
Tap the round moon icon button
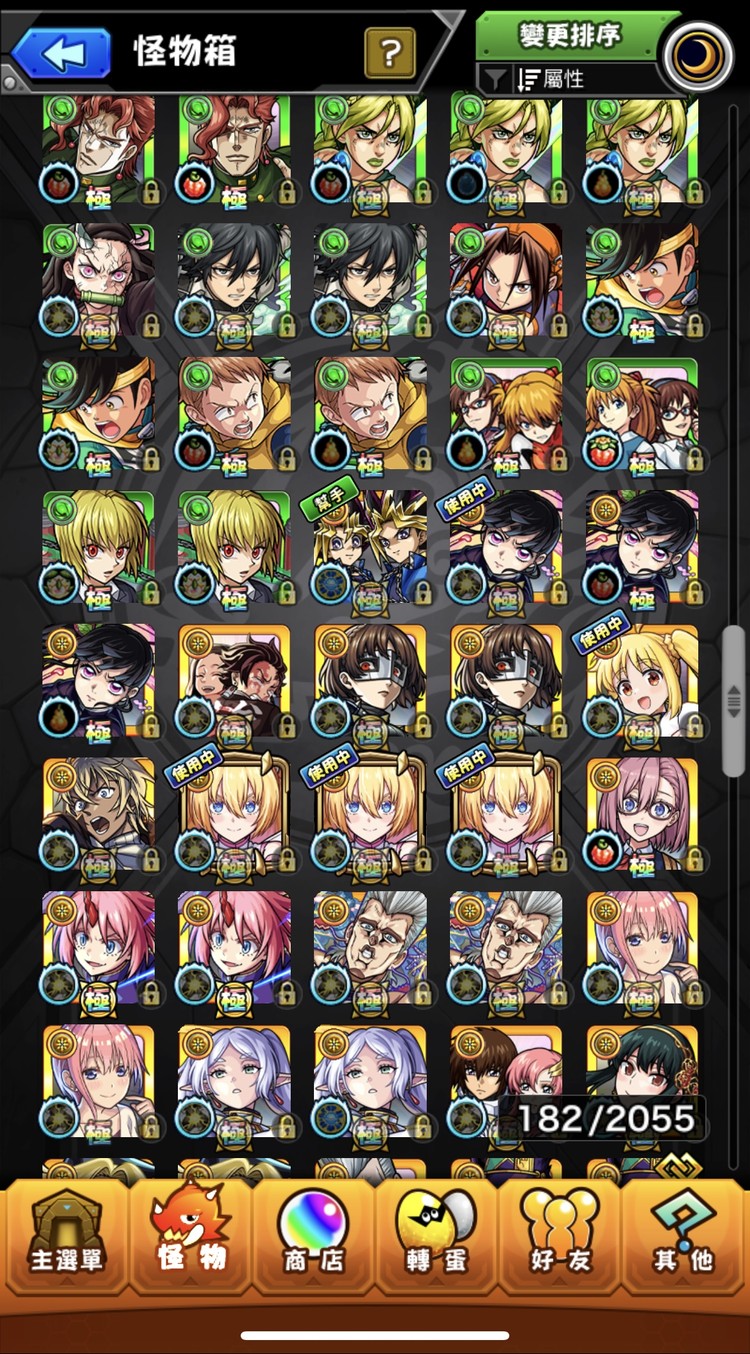pyautogui.click(x=697, y=55)
